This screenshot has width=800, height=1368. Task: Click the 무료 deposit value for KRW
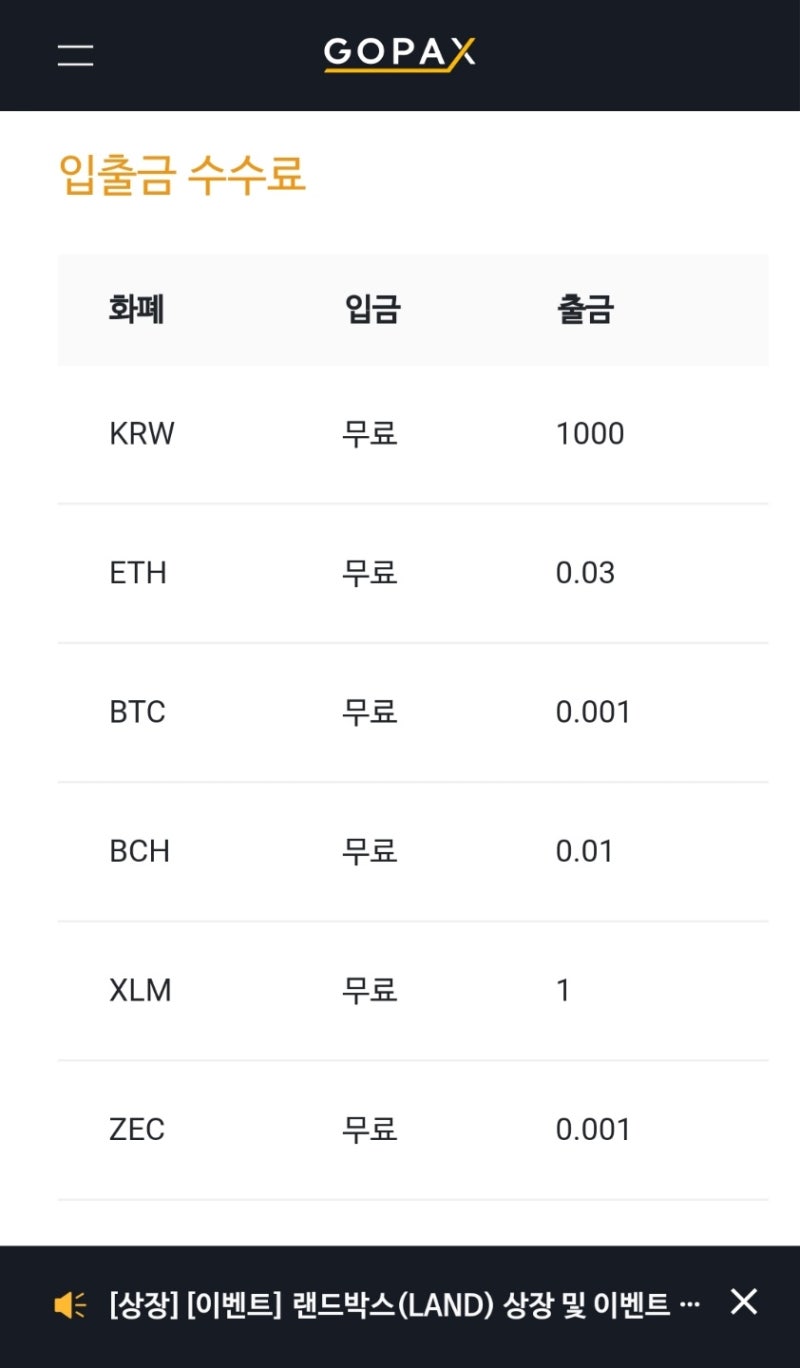[372, 433]
